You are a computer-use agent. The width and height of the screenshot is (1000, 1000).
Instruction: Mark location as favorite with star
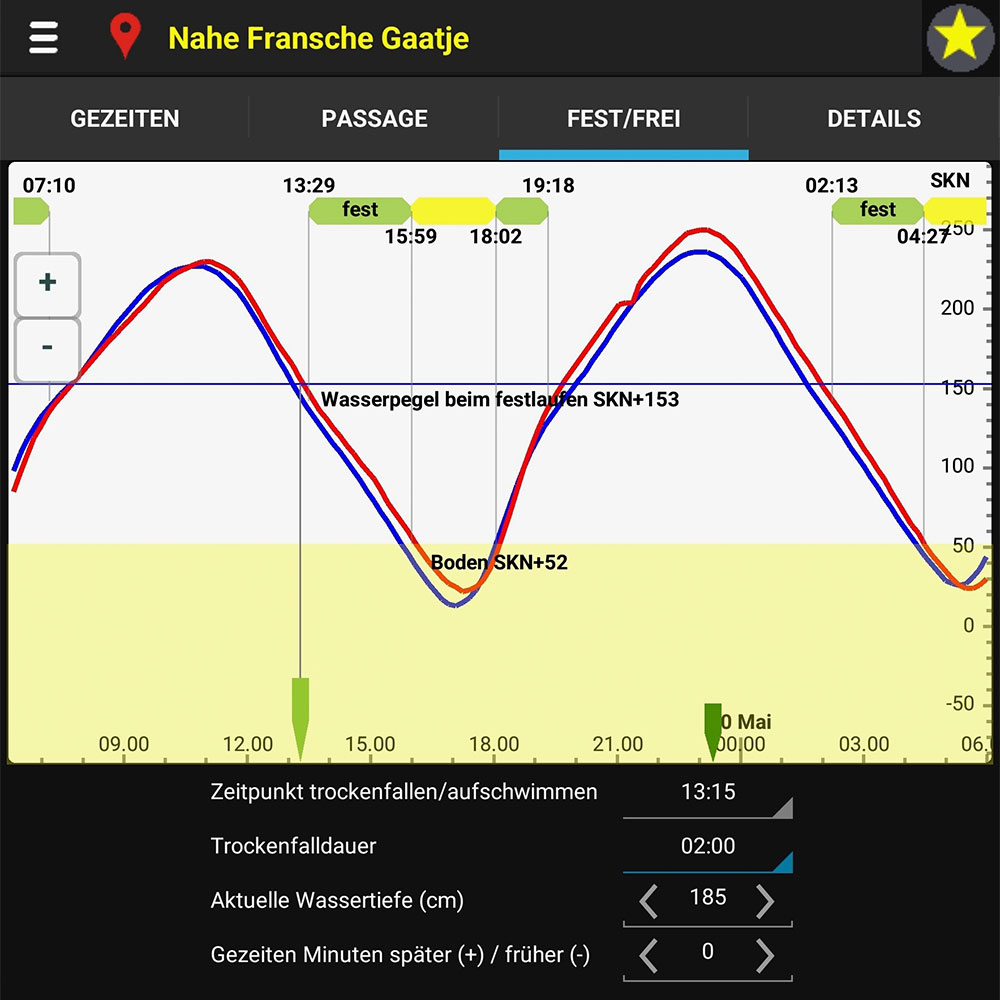point(960,38)
